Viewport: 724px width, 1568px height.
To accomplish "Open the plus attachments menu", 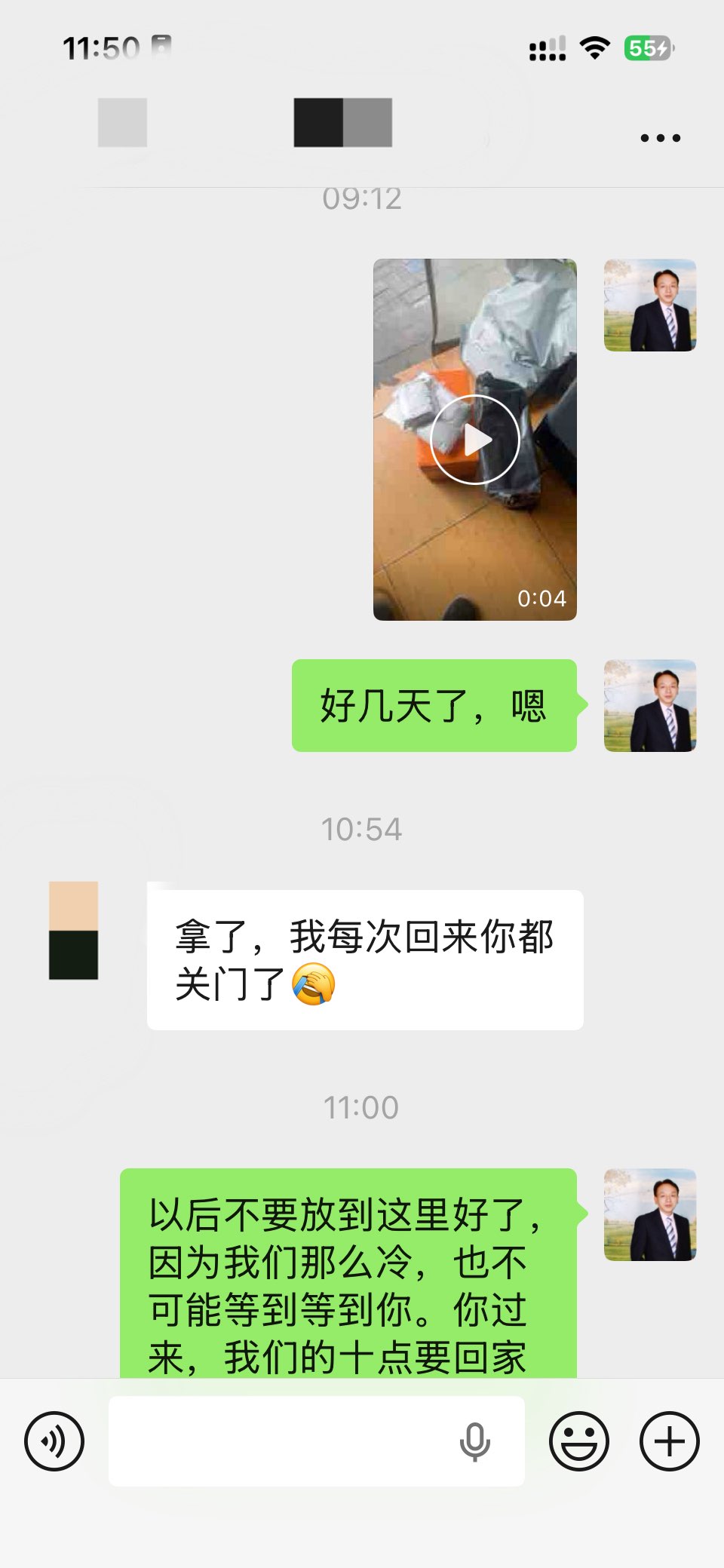I will 669,1441.
